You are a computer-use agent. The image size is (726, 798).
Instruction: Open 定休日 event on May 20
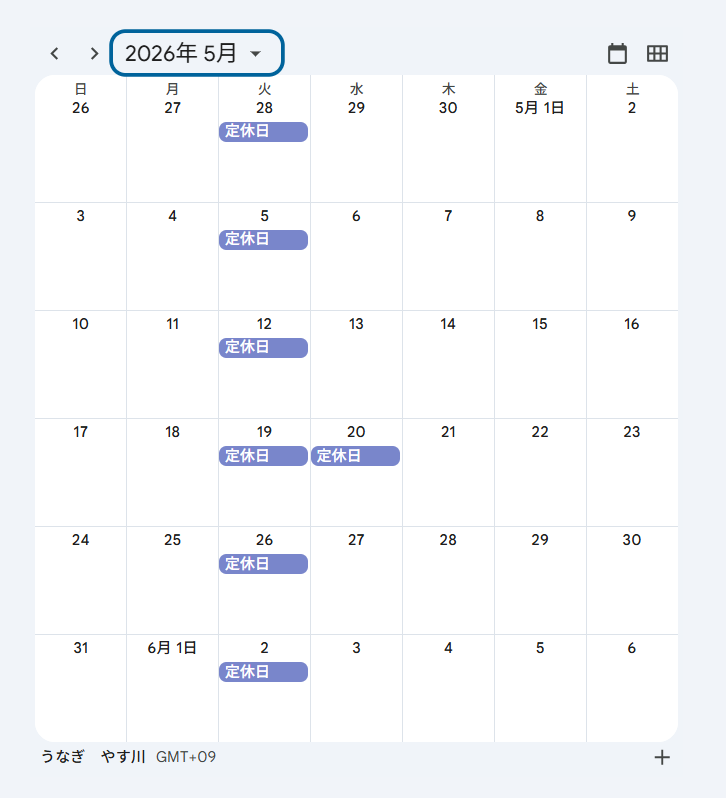355,455
